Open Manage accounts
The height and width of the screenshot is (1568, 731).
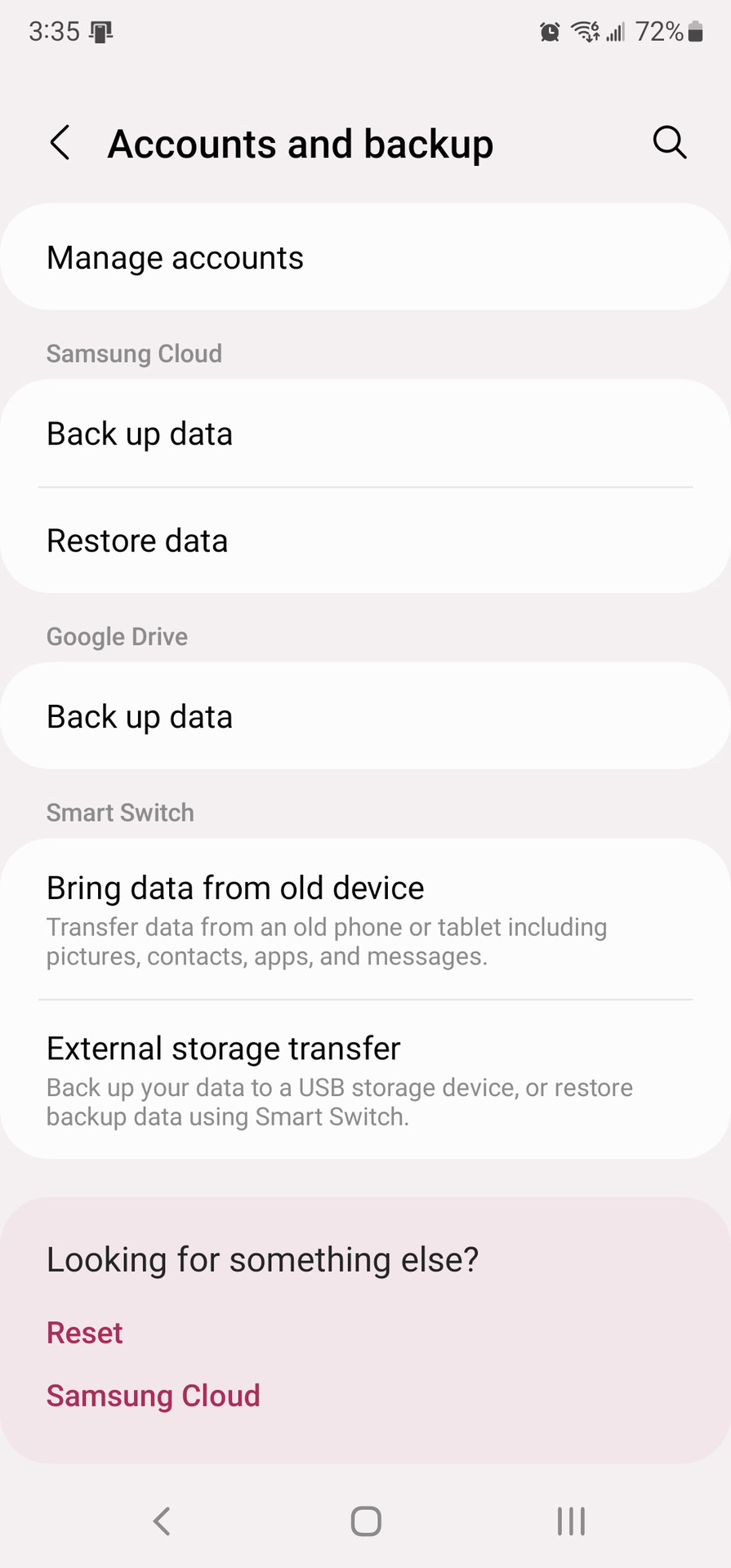click(365, 257)
